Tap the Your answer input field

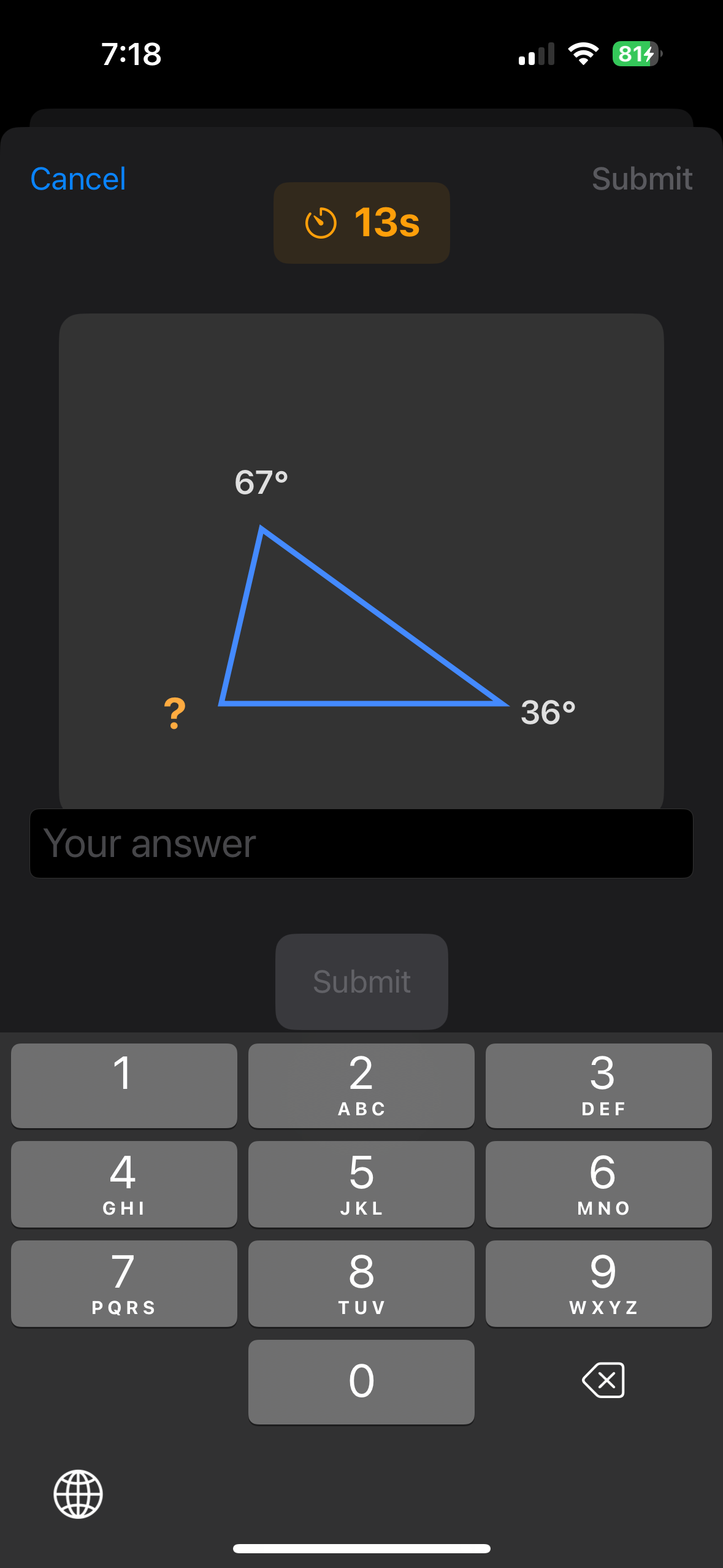pyautogui.click(x=361, y=844)
